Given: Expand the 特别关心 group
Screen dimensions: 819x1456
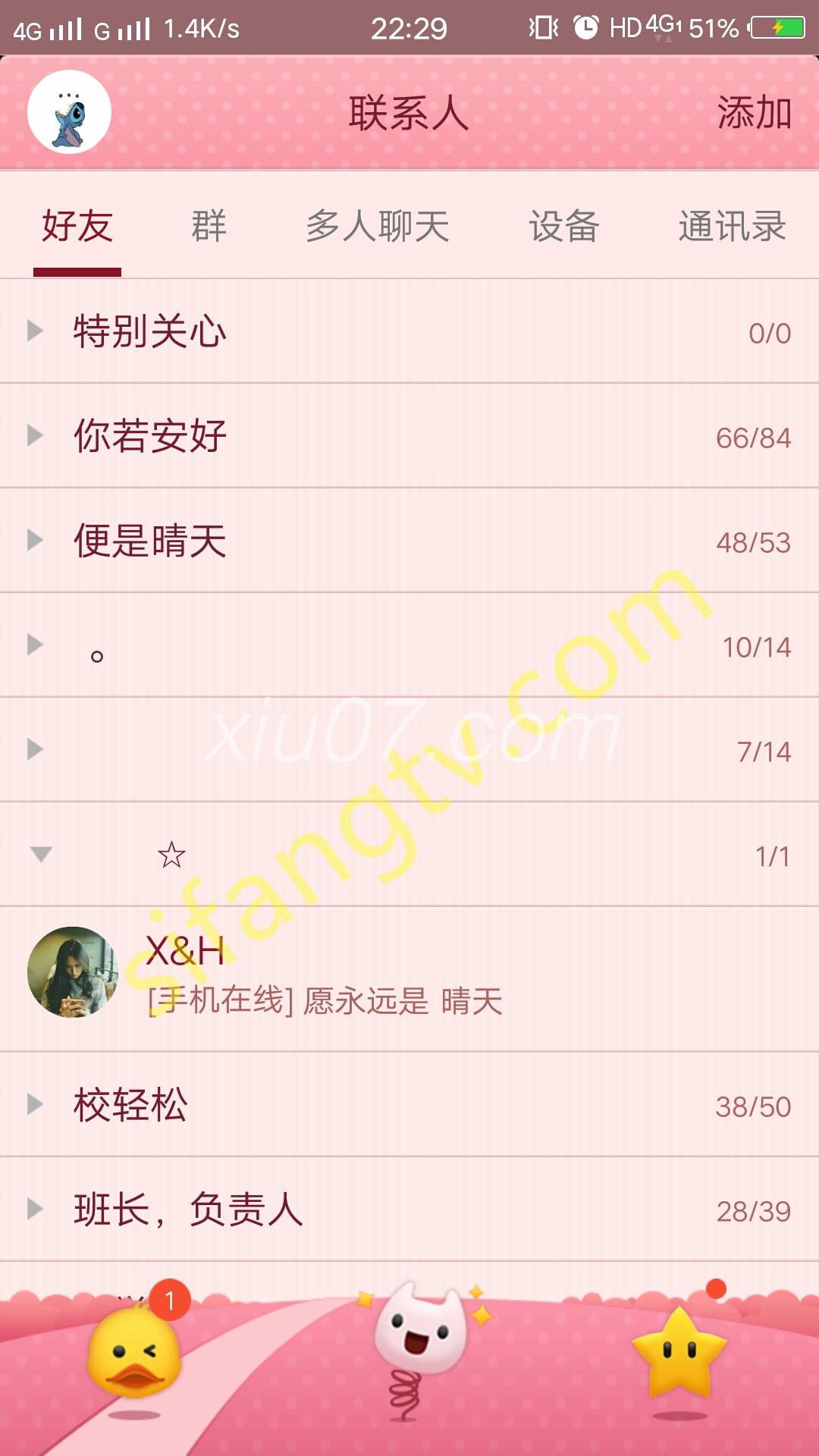Looking at the screenshot, I should (x=409, y=331).
